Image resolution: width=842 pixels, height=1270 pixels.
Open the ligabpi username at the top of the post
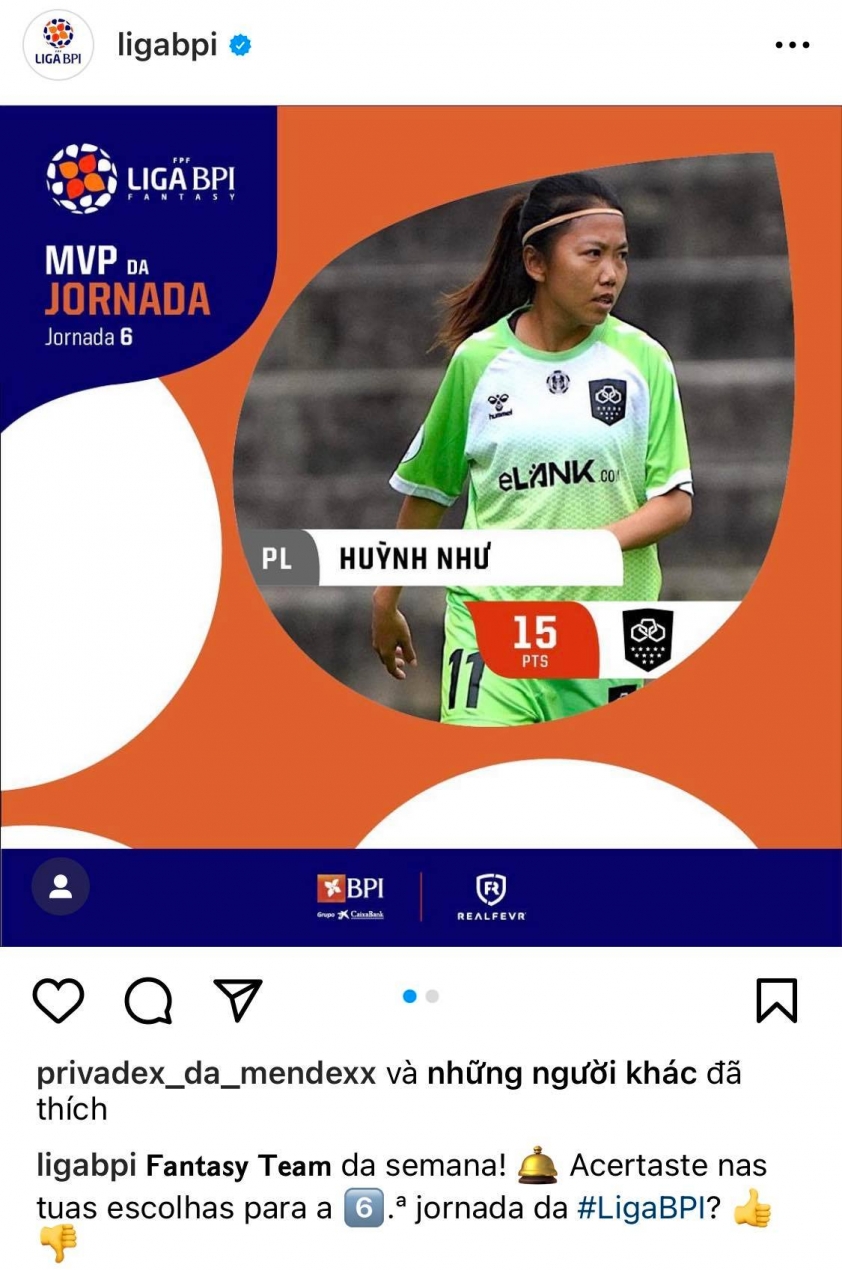(x=166, y=45)
